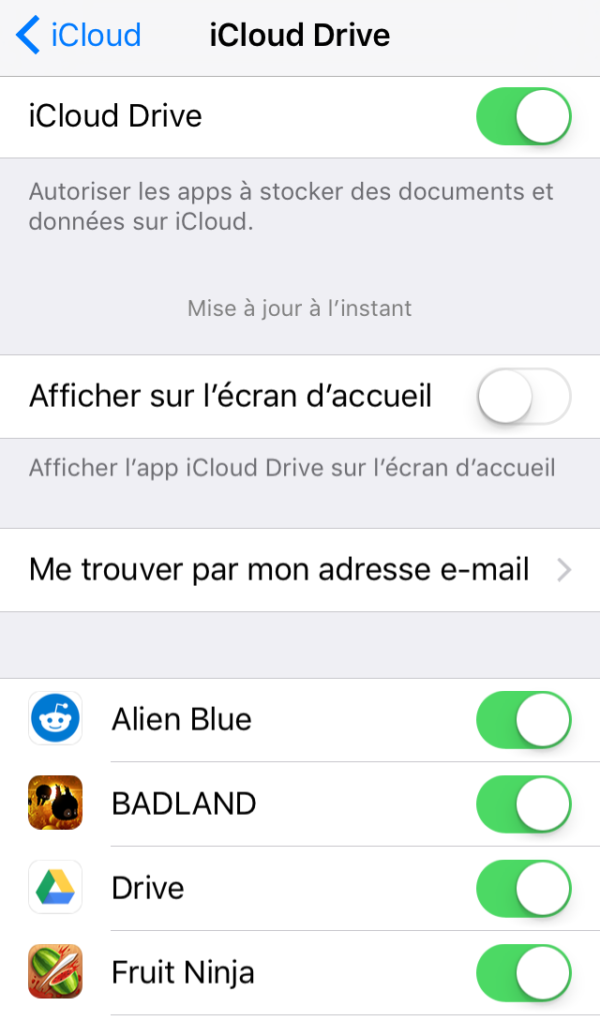Viewport: 600px width, 1021px height.
Task: Enable Afficher sur l'écran d'accueil
Action: (x=524, y=397)
